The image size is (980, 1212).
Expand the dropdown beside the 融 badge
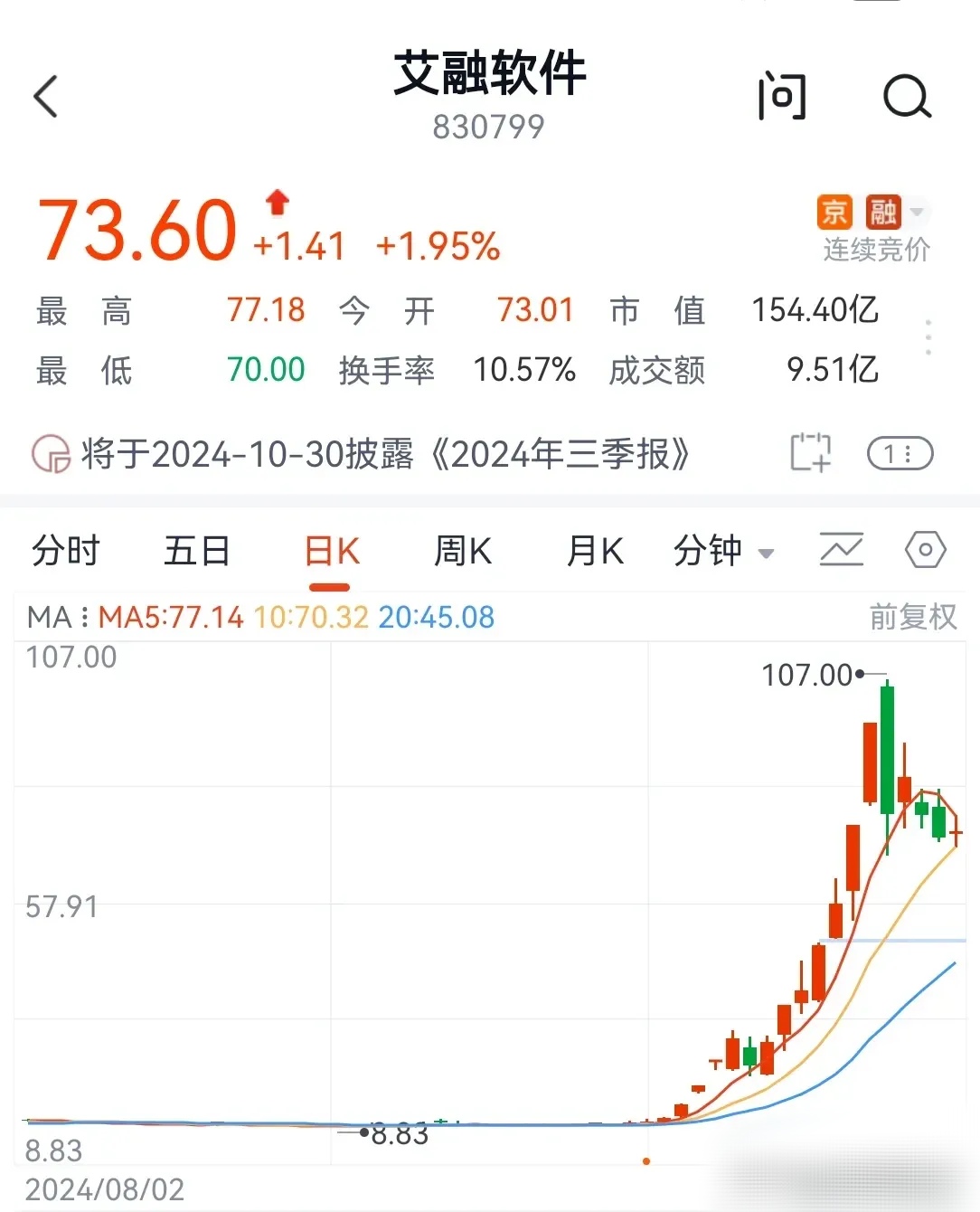[x=919, y=212]
